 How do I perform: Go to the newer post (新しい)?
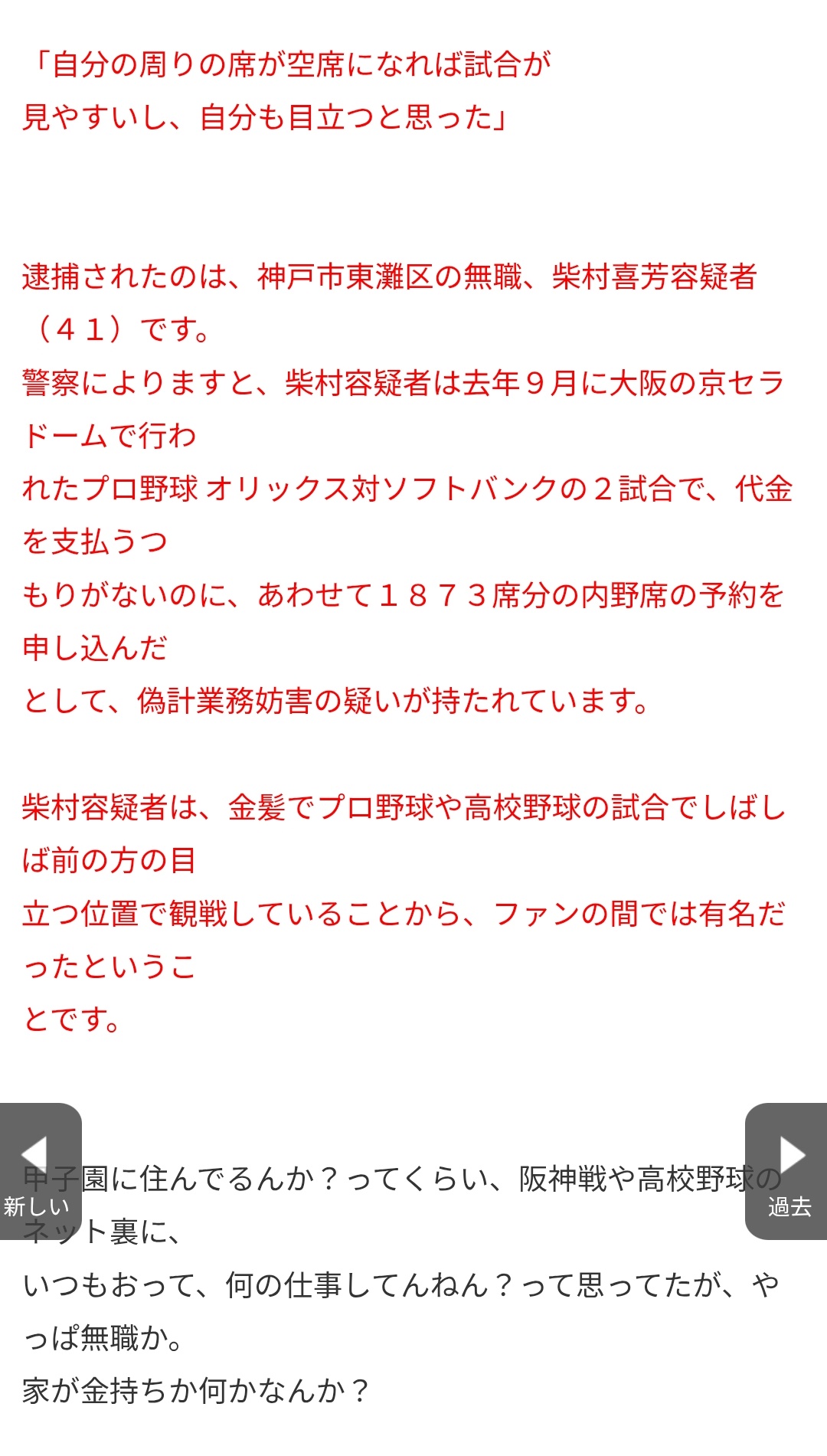(40, 1171)
